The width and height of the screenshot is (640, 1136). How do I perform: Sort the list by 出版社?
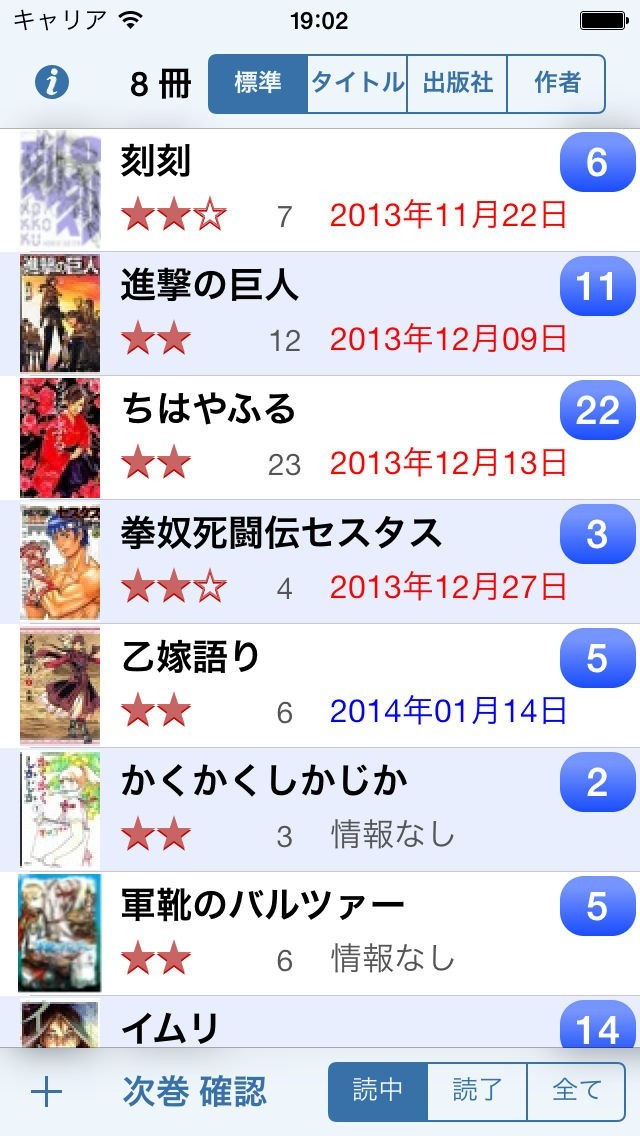click(x=457, y=83)
